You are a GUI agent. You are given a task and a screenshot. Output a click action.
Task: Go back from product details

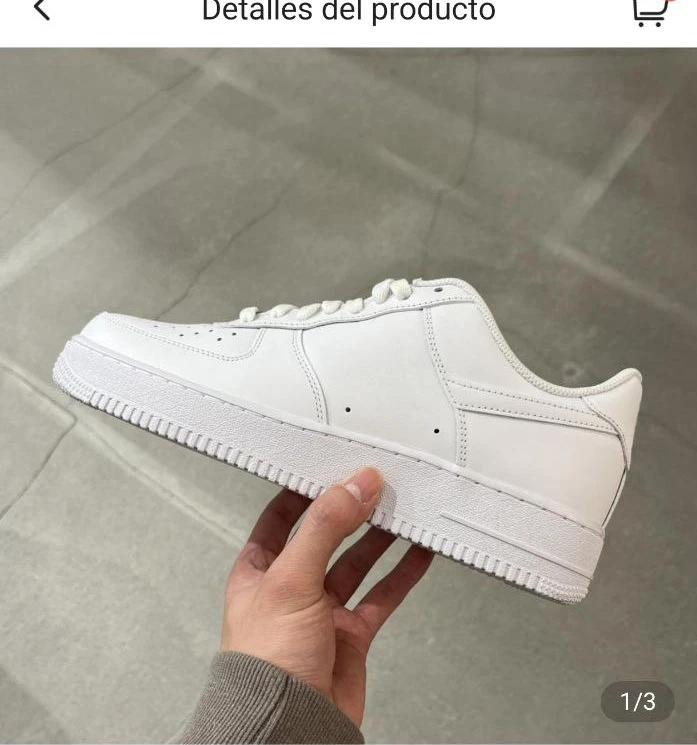(x=41, y=10)
